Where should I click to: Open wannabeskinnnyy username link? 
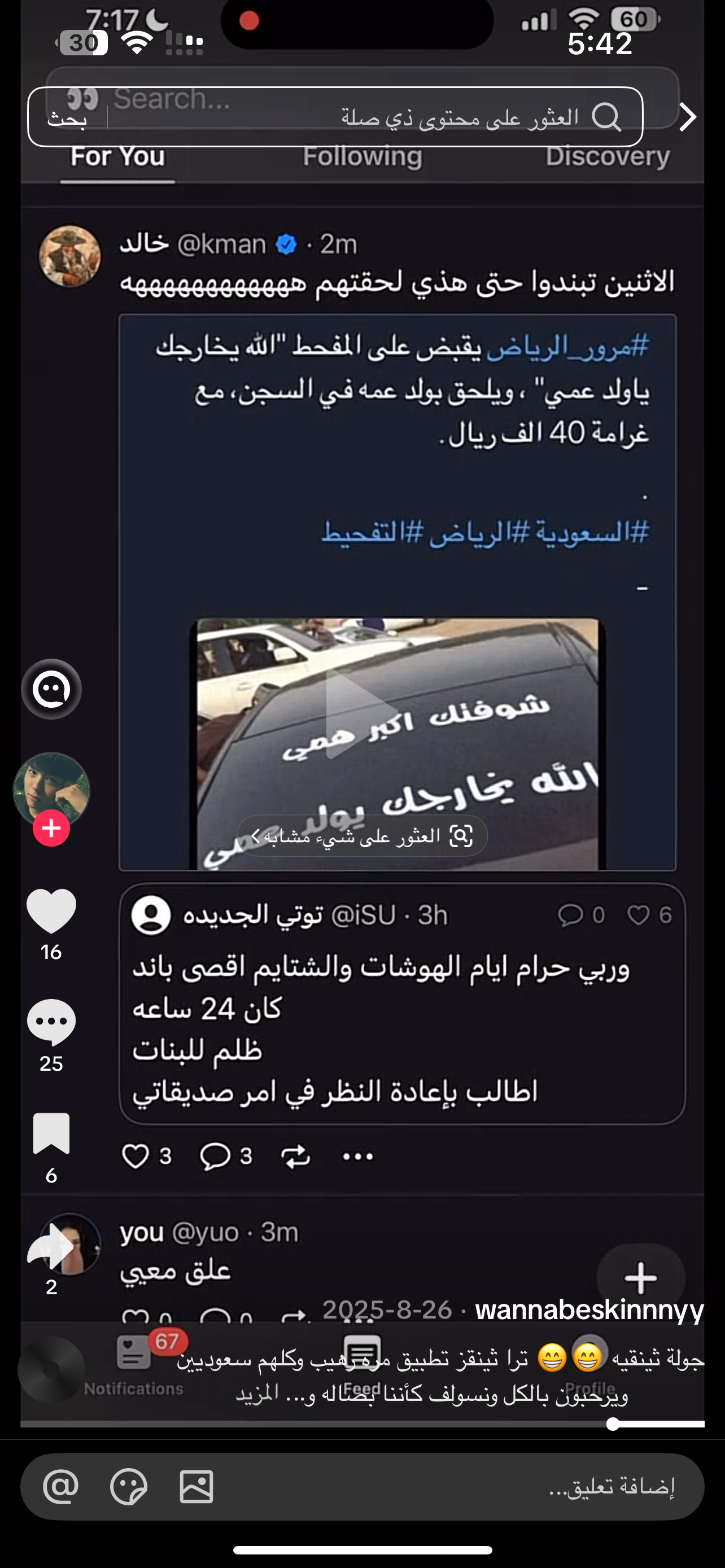point(589,1310)
